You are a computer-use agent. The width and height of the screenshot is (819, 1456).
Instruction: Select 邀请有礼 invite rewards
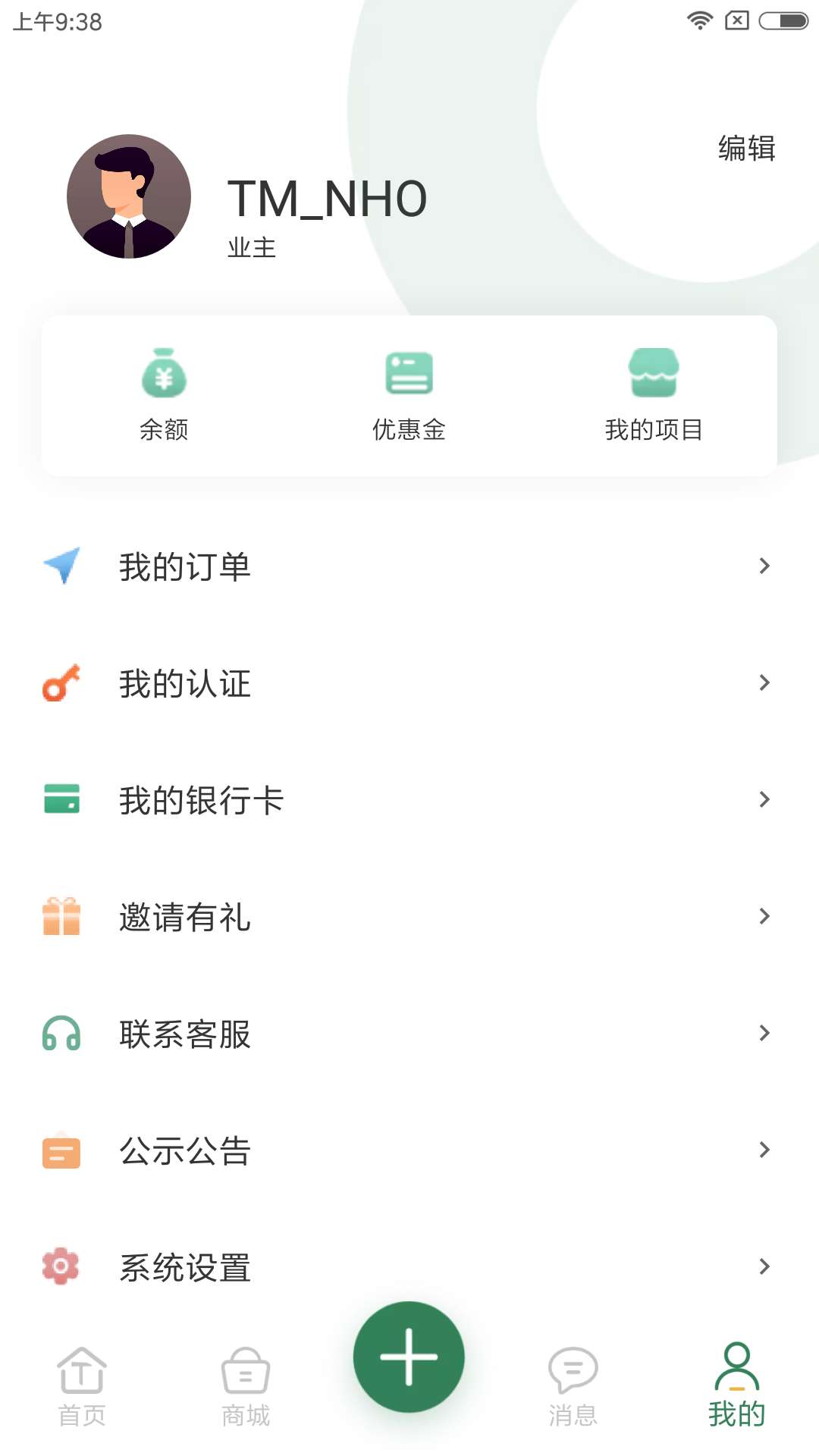pos(409,917)
